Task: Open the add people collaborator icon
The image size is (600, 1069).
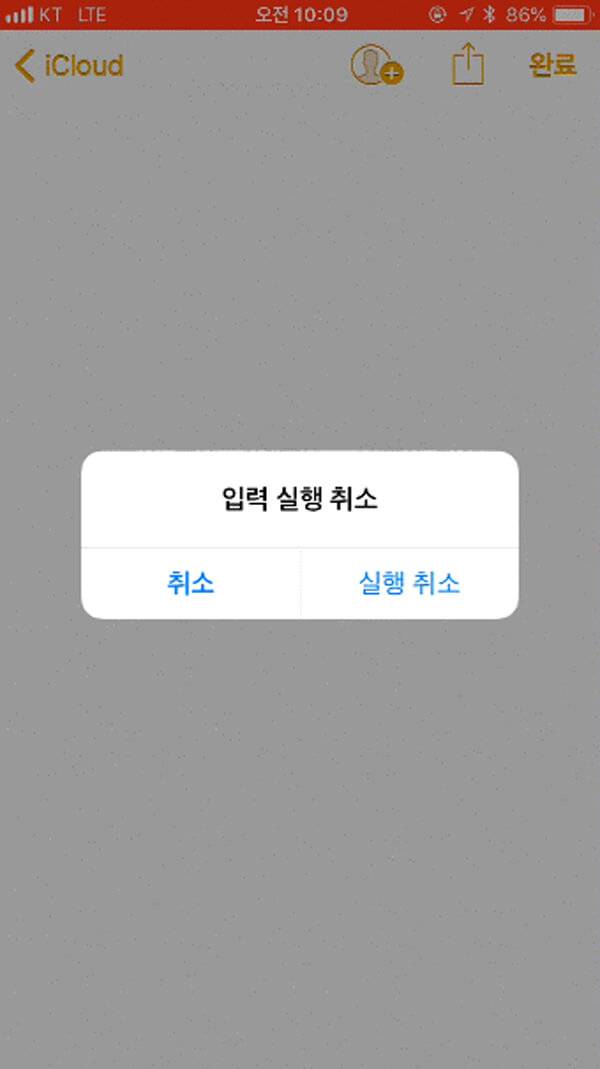Action: pos(375,65)
